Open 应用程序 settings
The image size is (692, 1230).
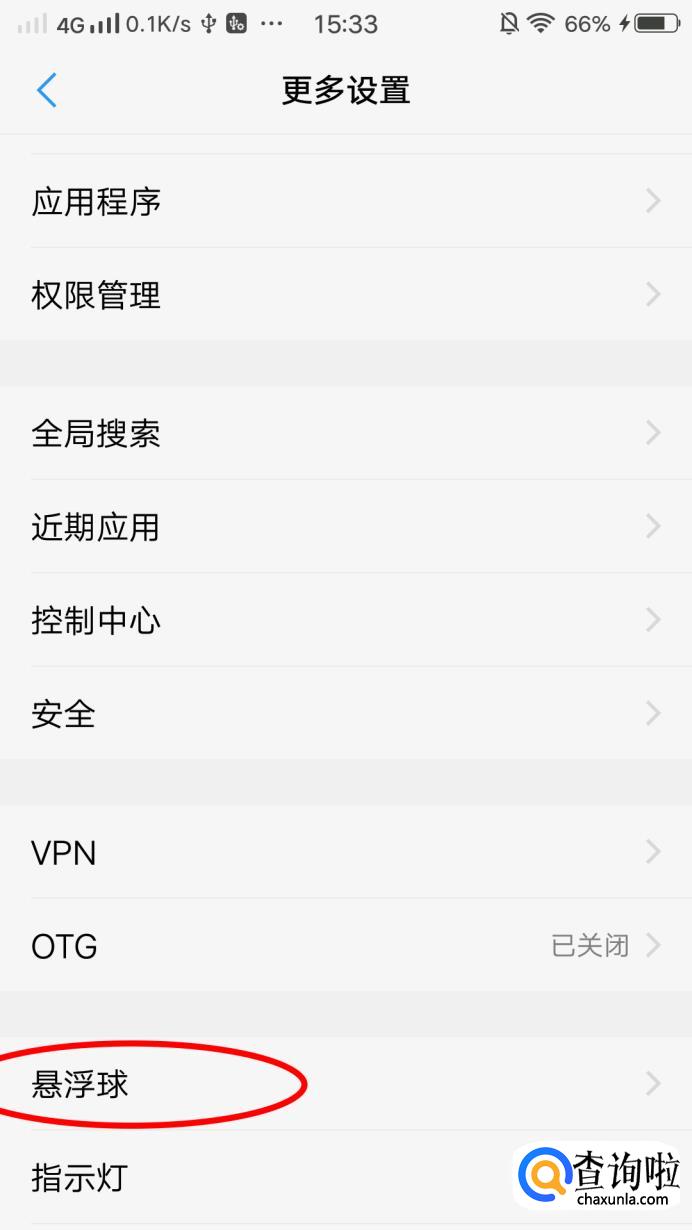click(346, 202)
